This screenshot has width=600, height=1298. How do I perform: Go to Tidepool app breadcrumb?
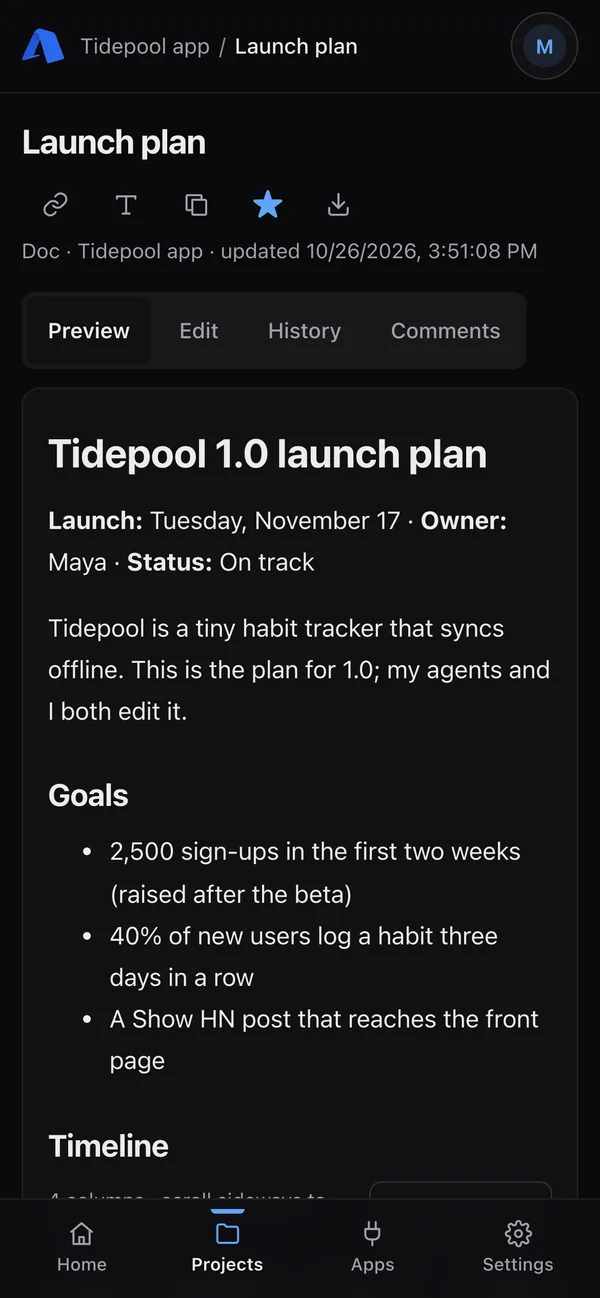pos(145,46)
